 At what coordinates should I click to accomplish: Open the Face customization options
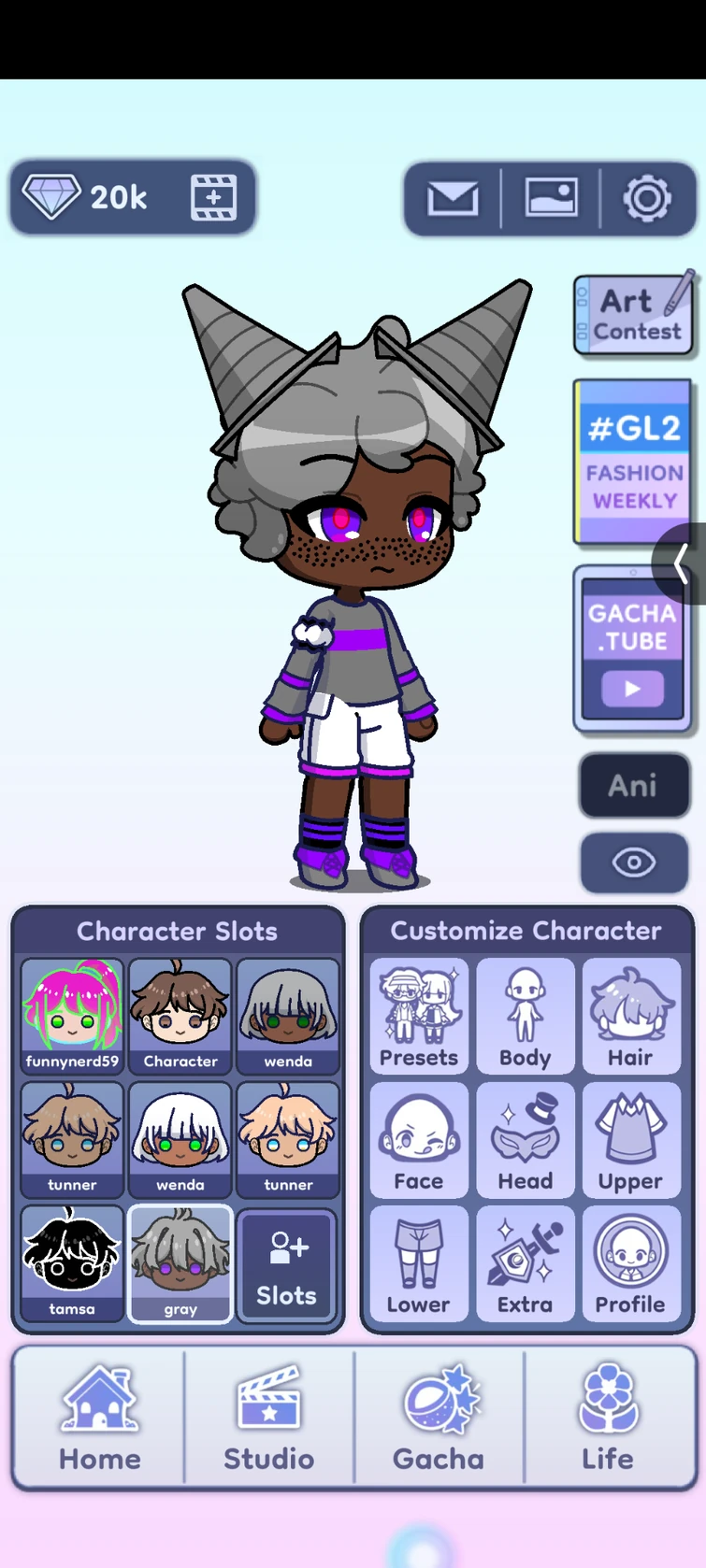click(x=418, y=1140)
